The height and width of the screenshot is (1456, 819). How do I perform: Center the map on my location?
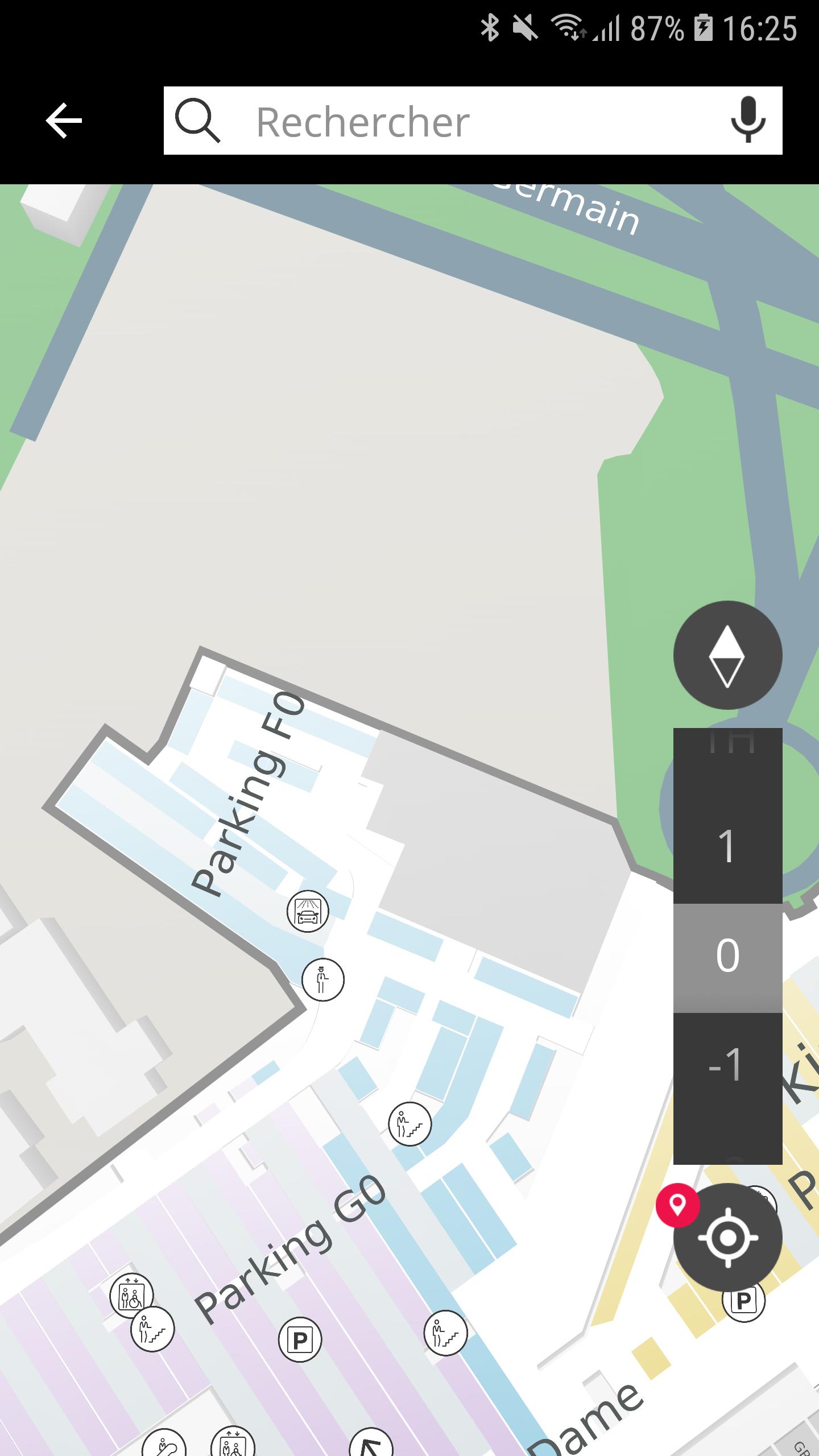click(x=727, y=1238)
